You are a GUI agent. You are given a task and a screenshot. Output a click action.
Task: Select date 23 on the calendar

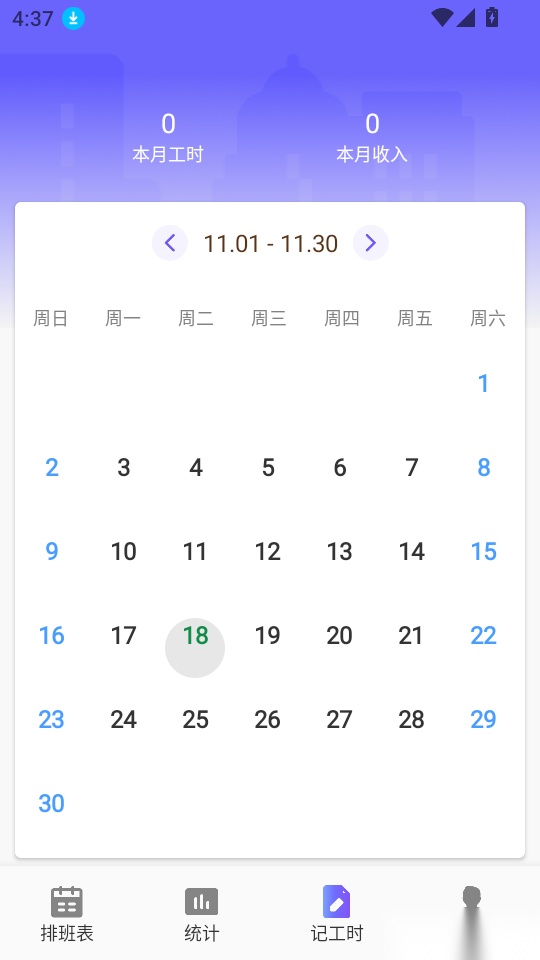51,719
